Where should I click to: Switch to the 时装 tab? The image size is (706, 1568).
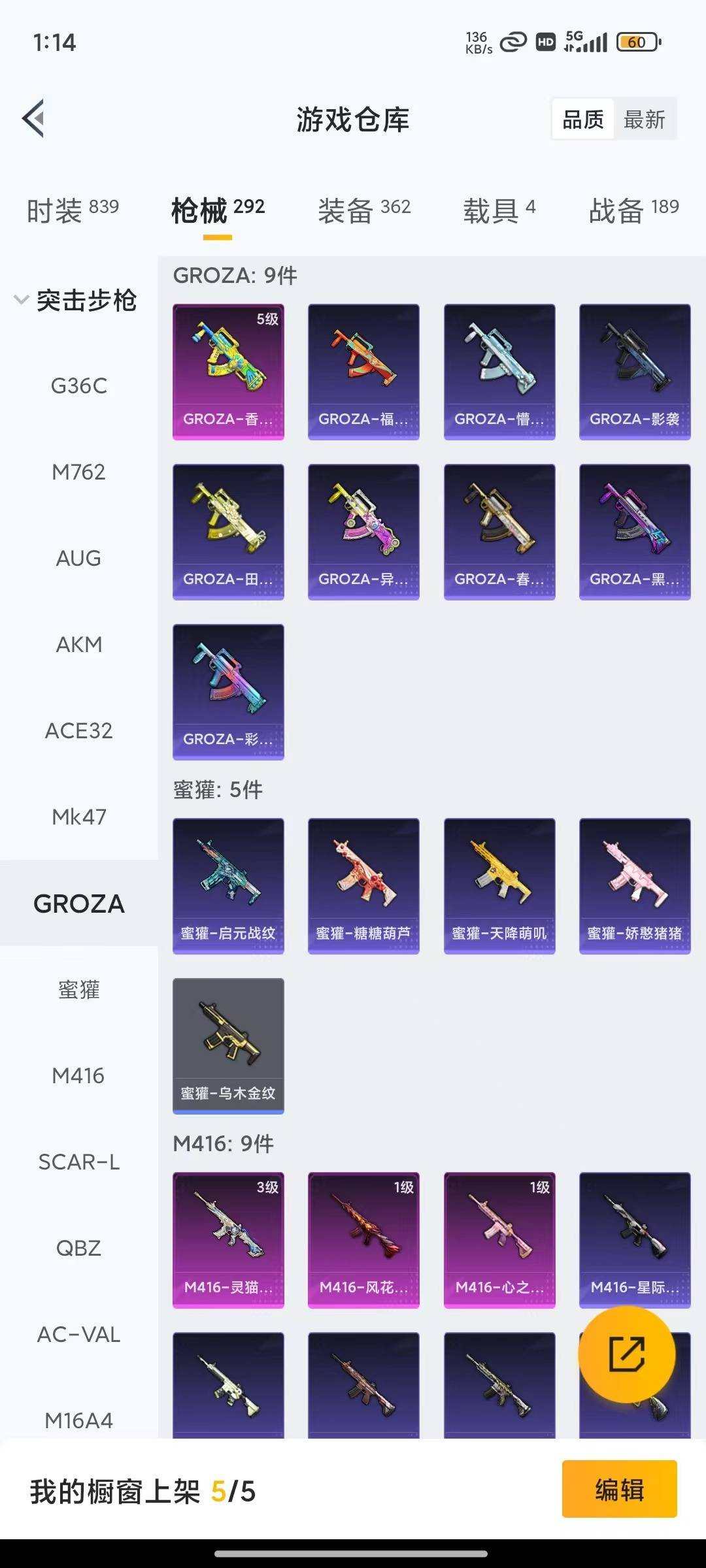[x=73, y=210]
